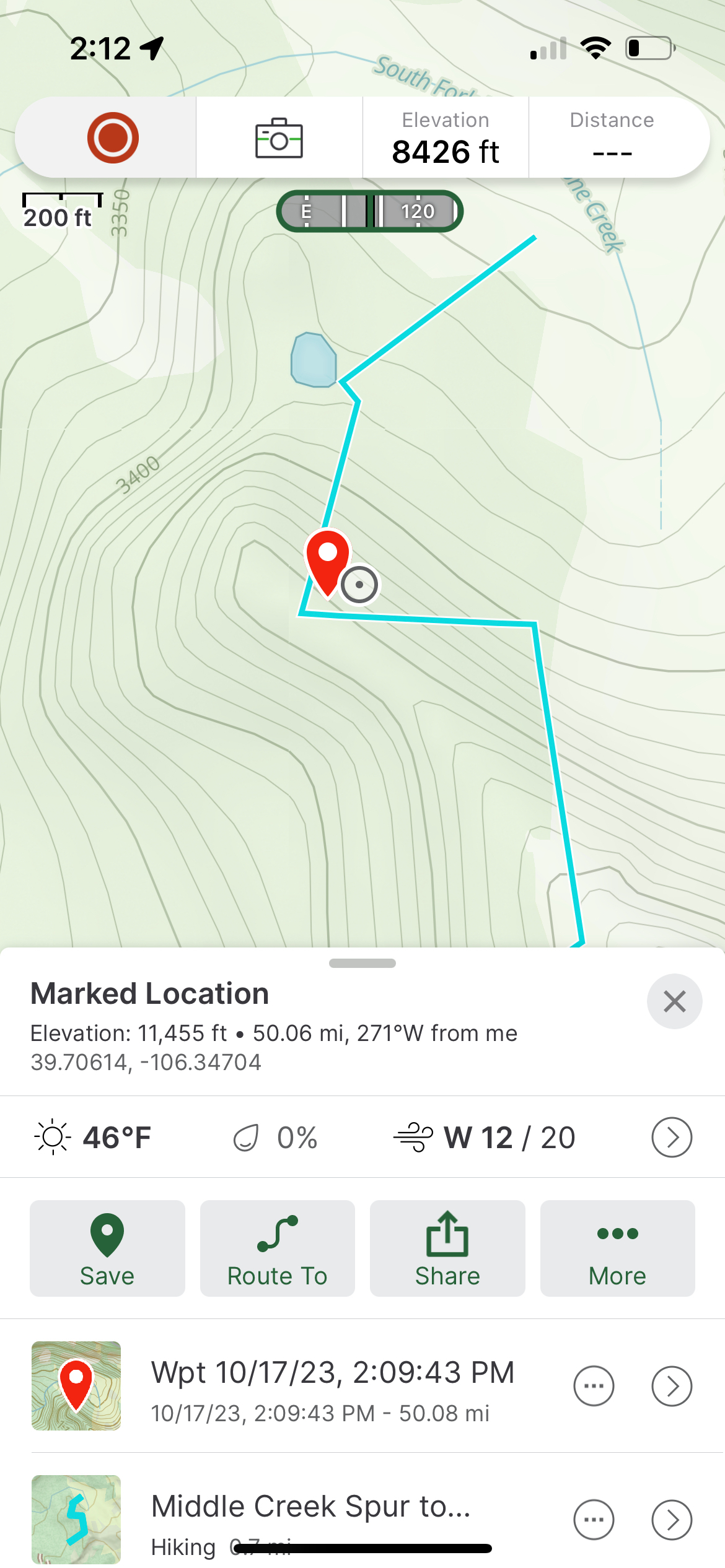Tap Route To for the marked location
This screenshot has height=1568, width=725.
click(x=277, y=1248)
